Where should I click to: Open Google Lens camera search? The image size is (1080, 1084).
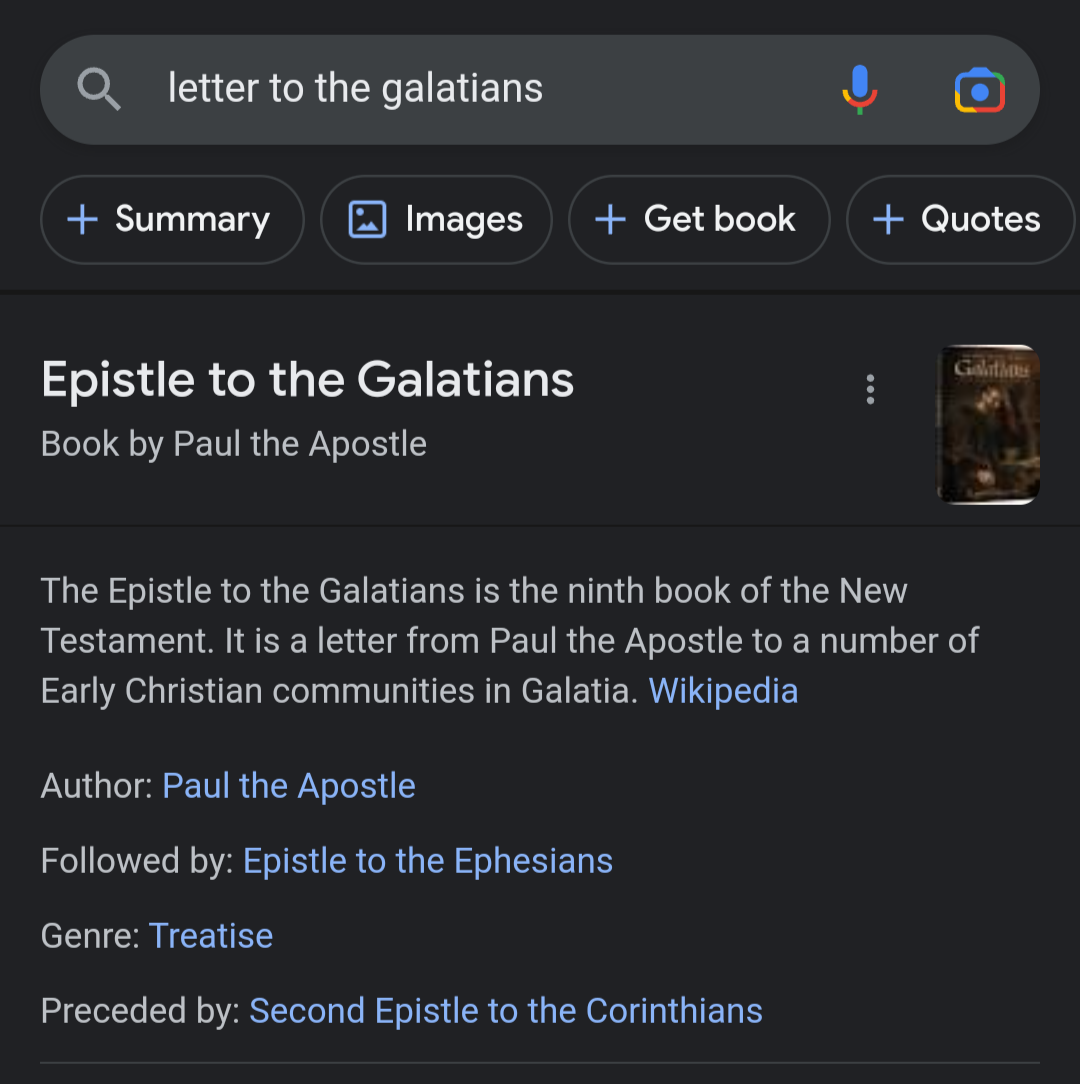(x=979, y=91)
